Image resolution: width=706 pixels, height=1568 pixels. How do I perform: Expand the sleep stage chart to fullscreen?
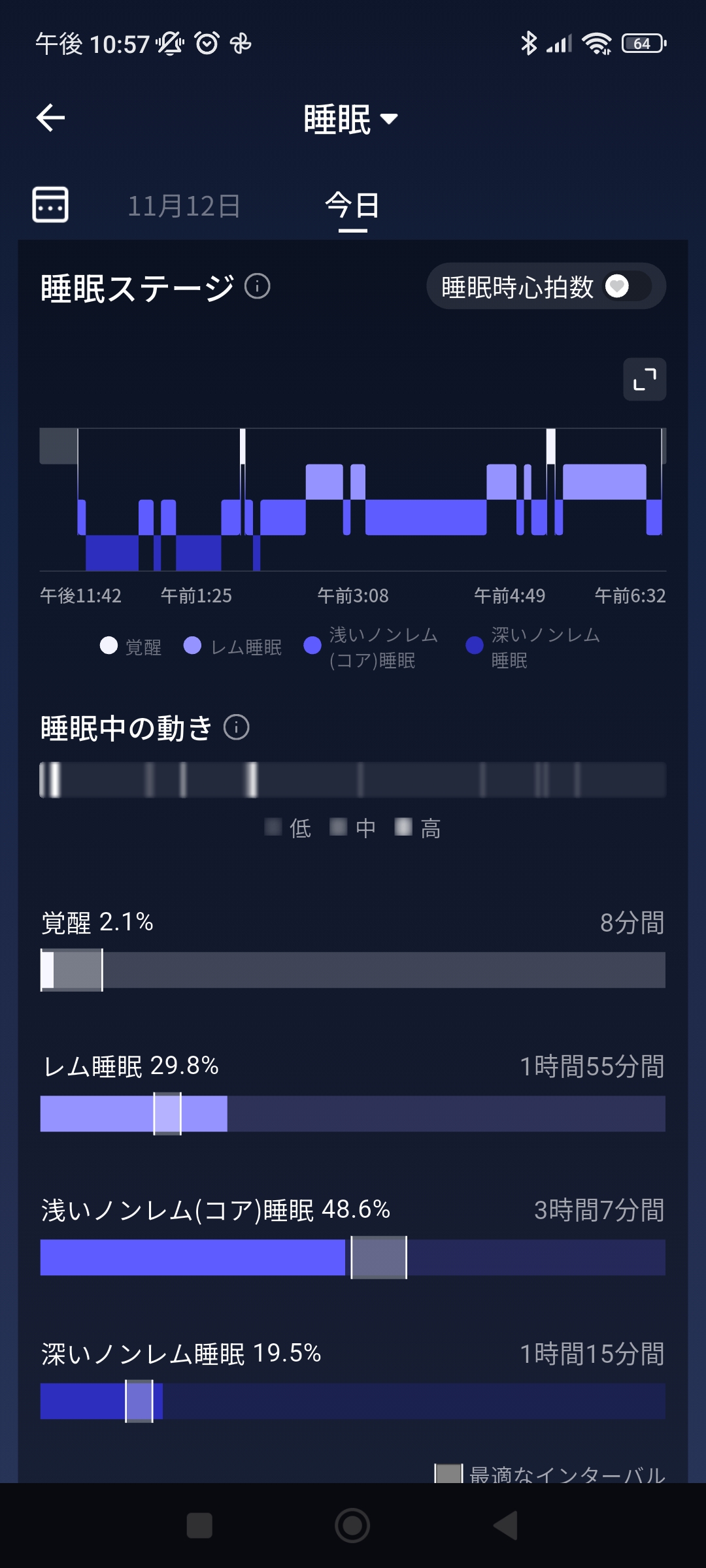pyautogui.click(x=645, y=379)
